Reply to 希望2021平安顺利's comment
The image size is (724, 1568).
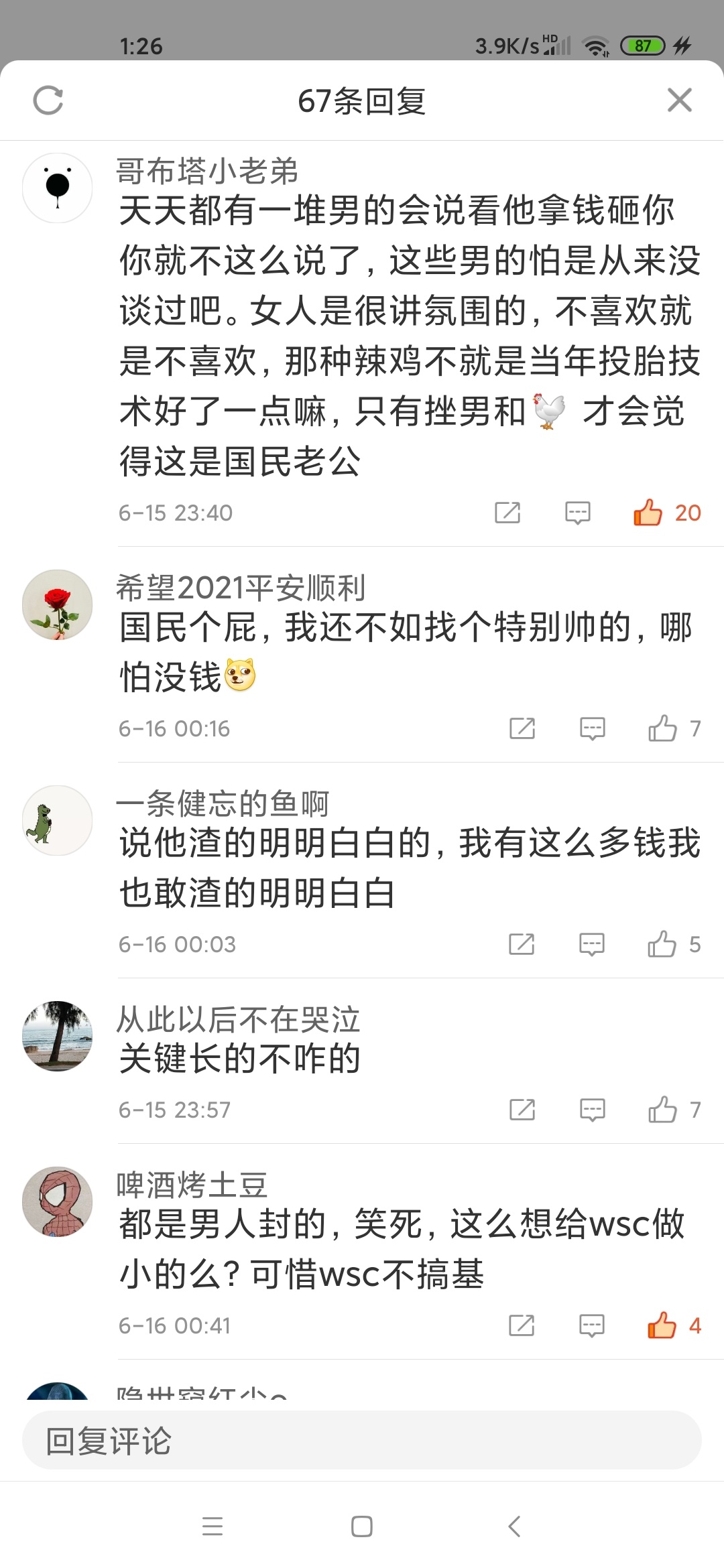pos(592,728)
